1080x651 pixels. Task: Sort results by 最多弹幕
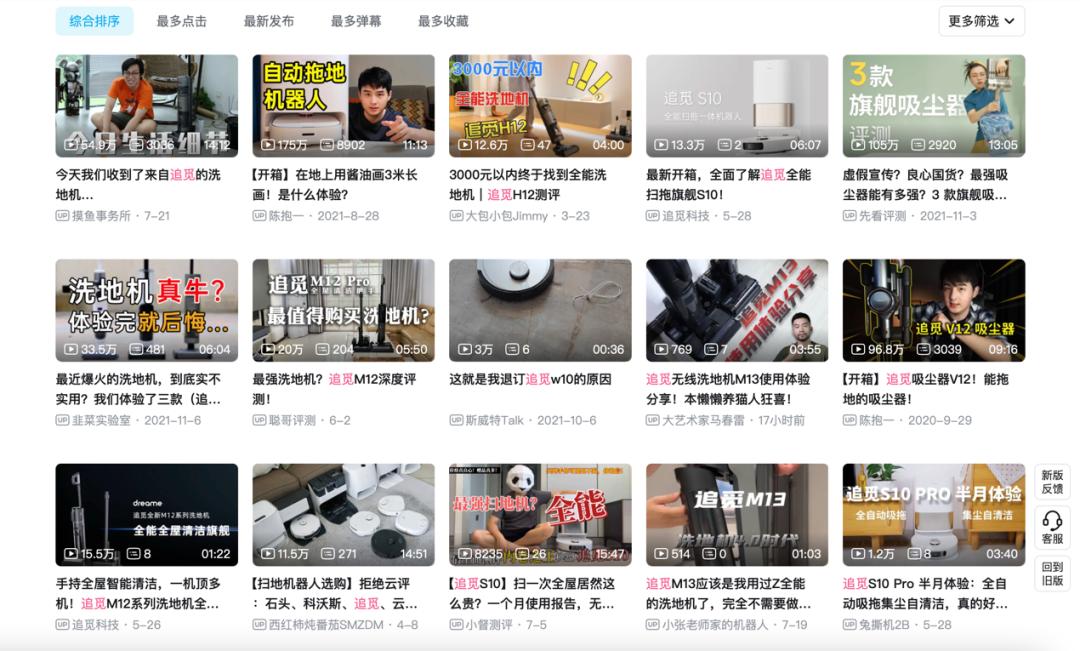tap(356, 21)
